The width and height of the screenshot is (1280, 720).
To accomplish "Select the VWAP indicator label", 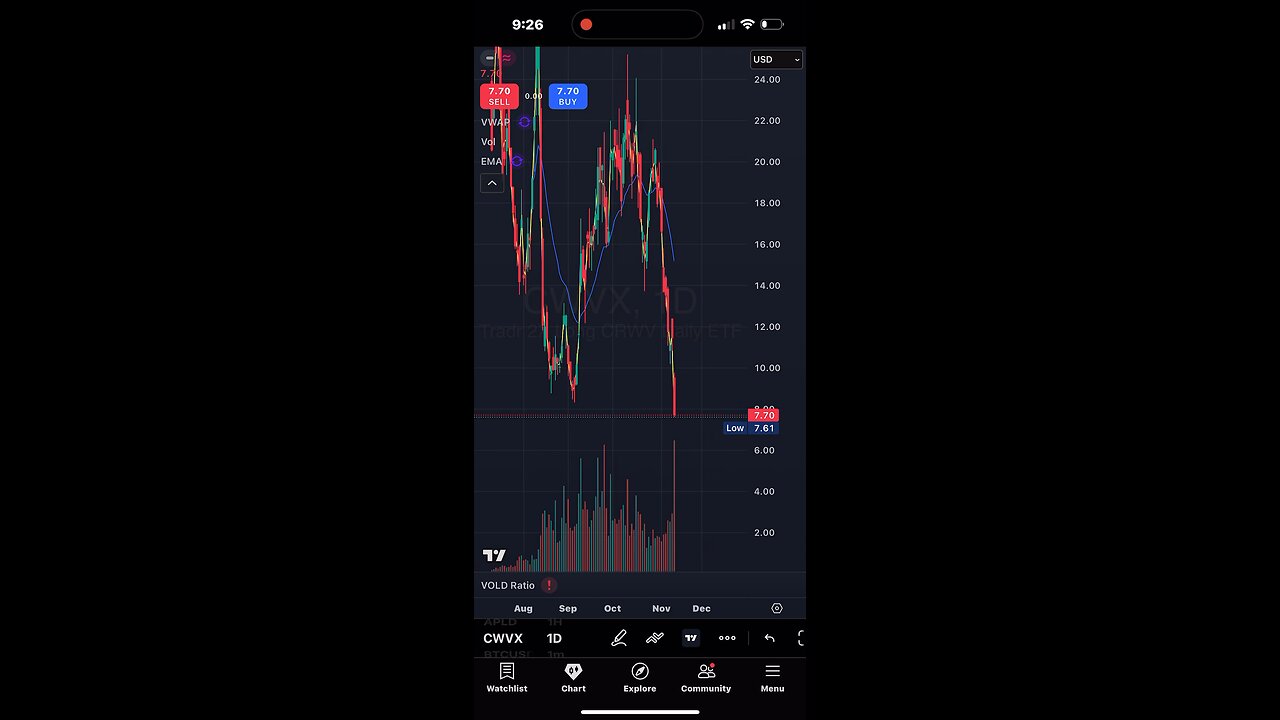I will point(495,122).
